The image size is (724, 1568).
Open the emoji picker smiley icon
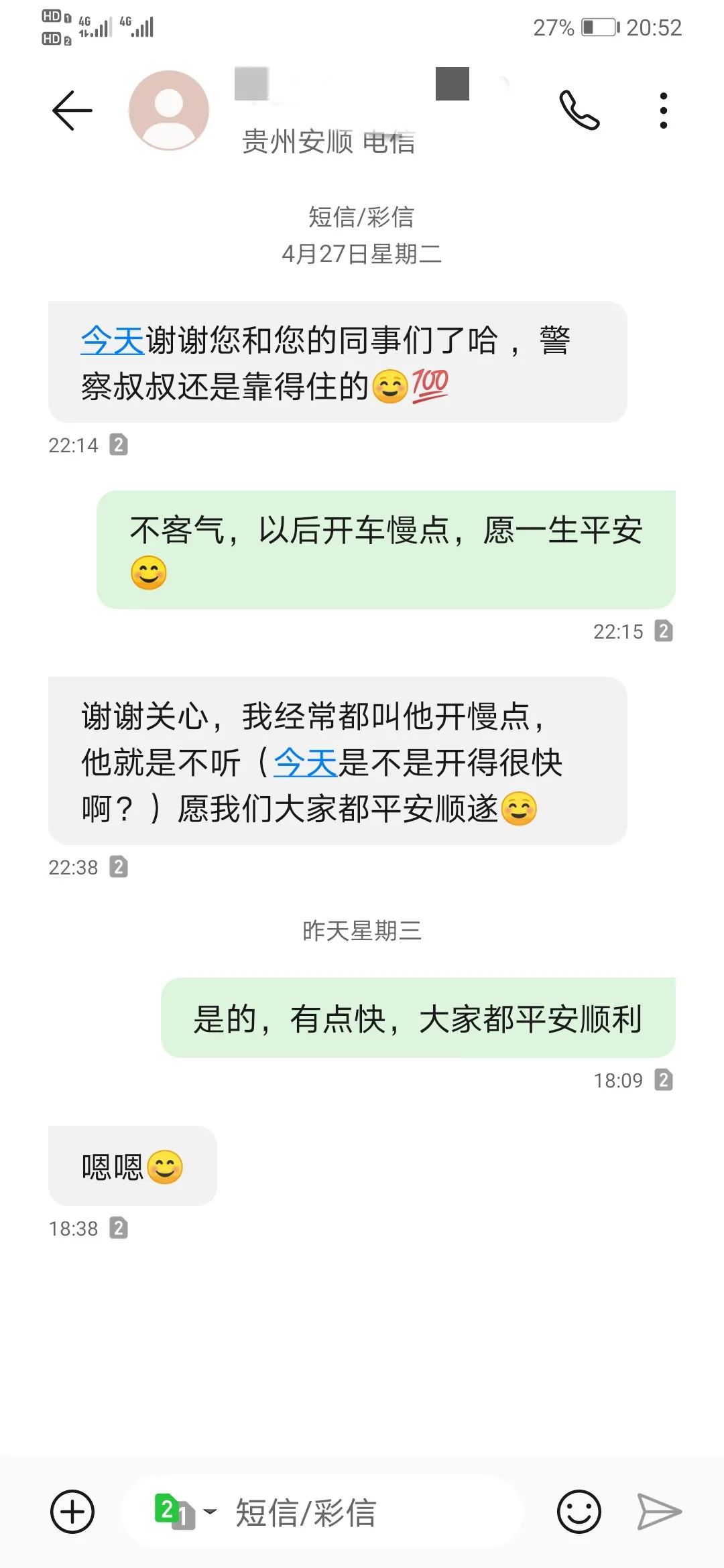tap(579, 1512)
